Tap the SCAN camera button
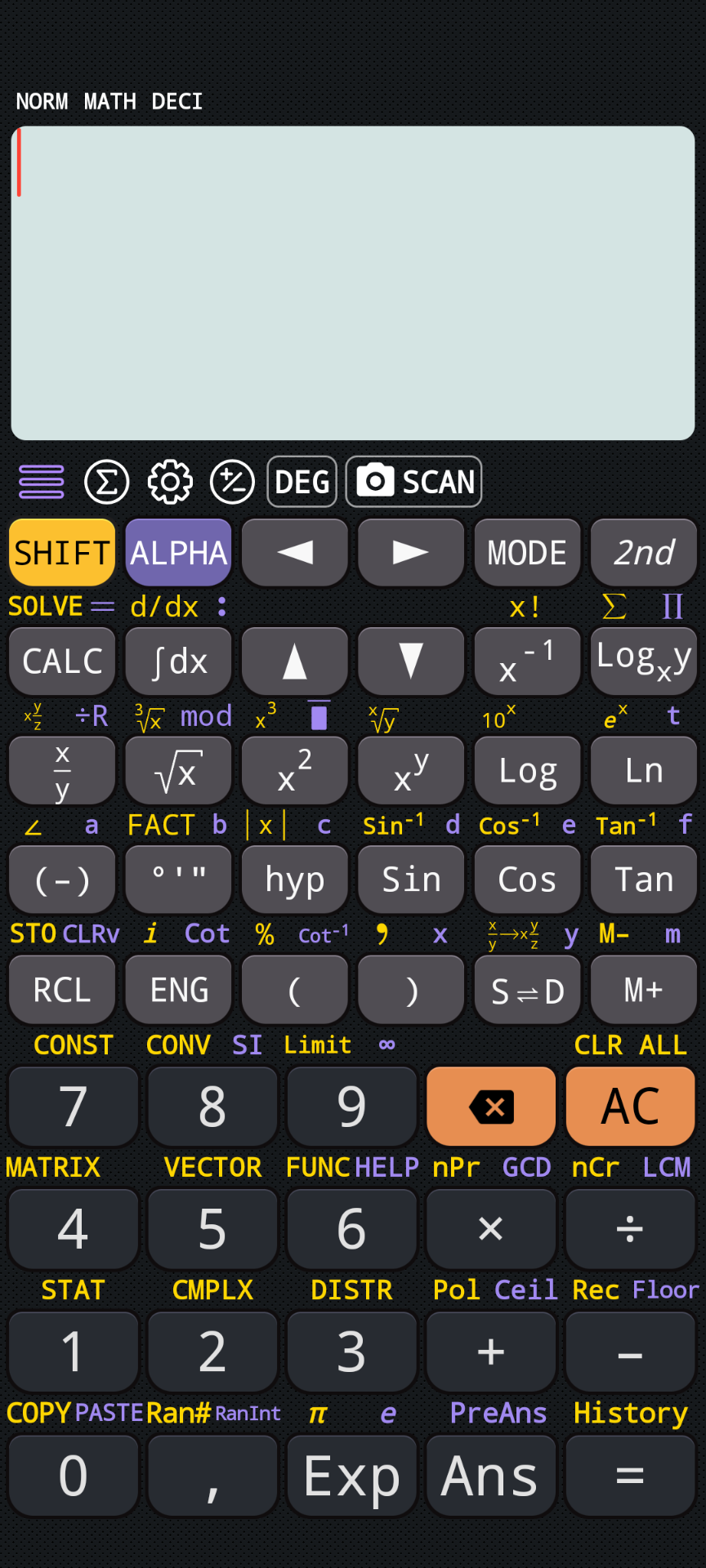706x1568 pixels. point(413,482)
